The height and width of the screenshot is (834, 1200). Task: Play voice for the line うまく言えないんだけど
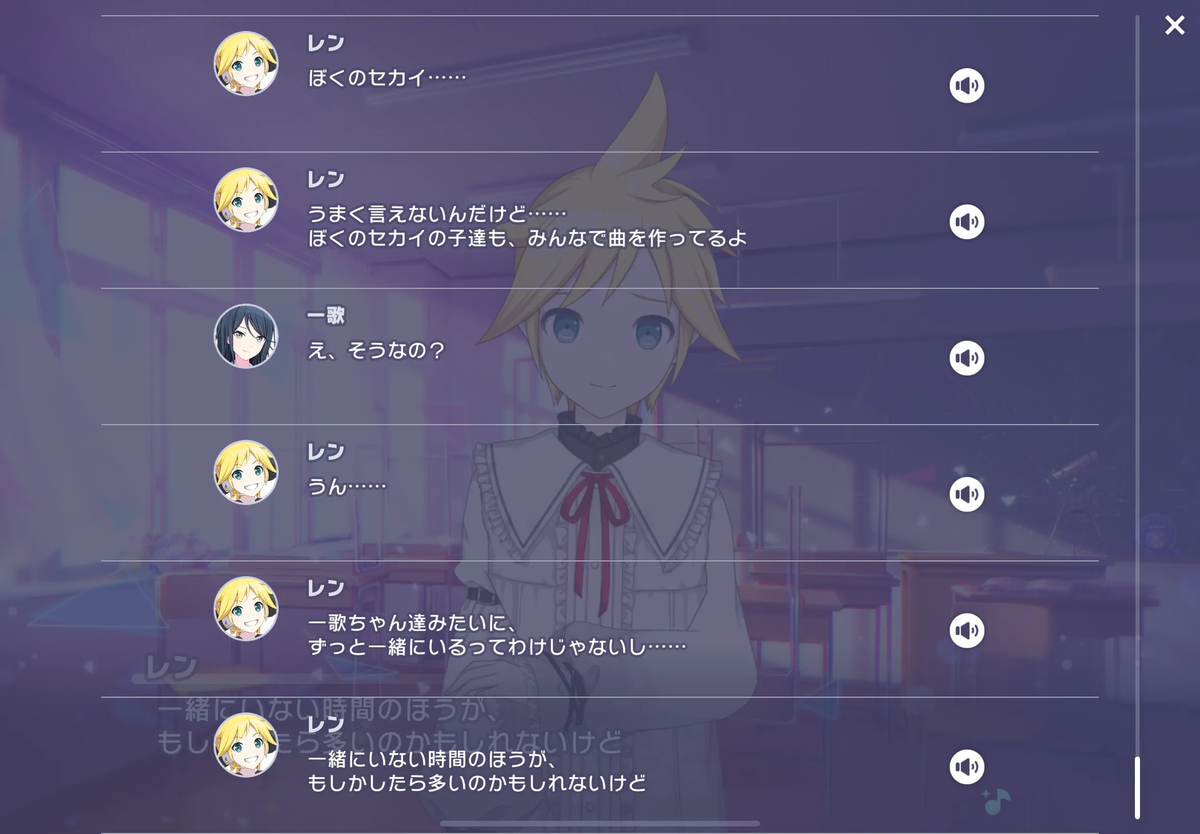tap(967, 222)
